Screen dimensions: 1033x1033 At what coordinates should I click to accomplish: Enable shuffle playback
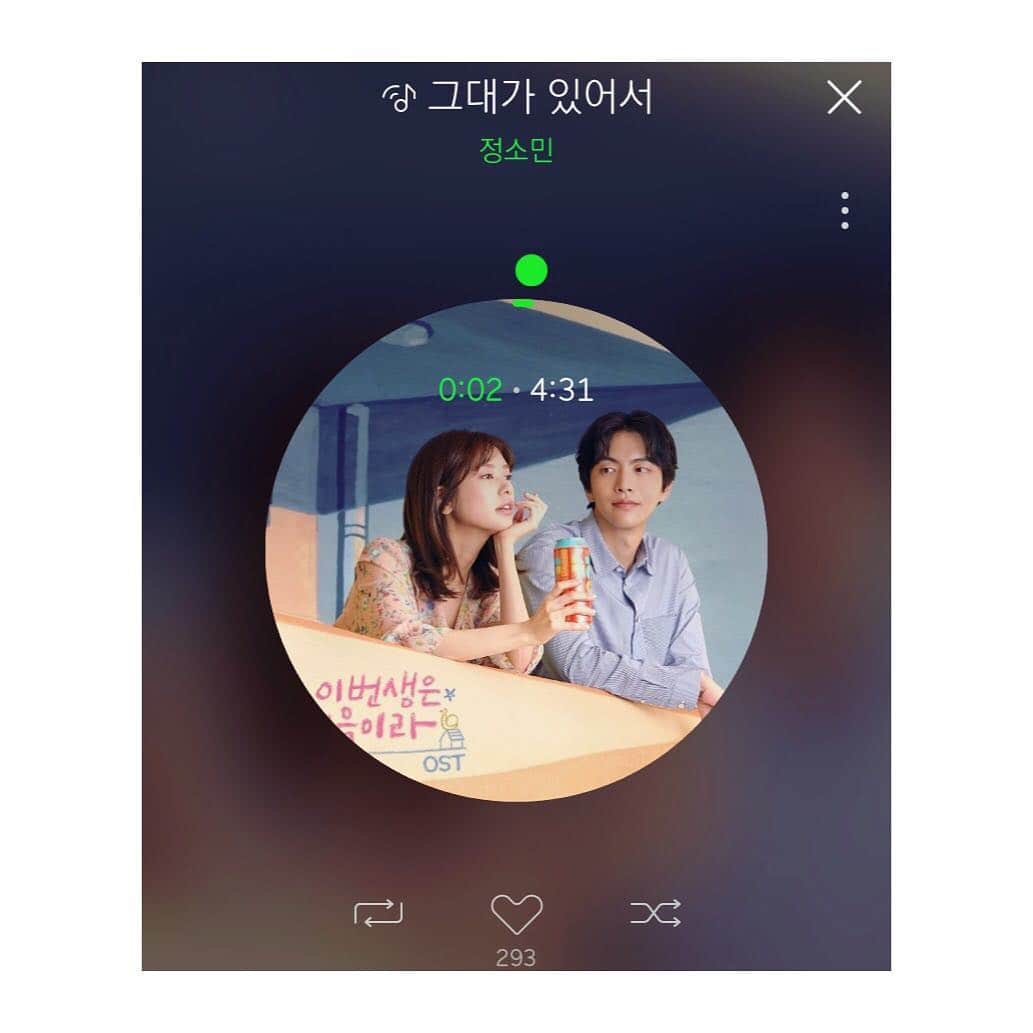point(655,912)
